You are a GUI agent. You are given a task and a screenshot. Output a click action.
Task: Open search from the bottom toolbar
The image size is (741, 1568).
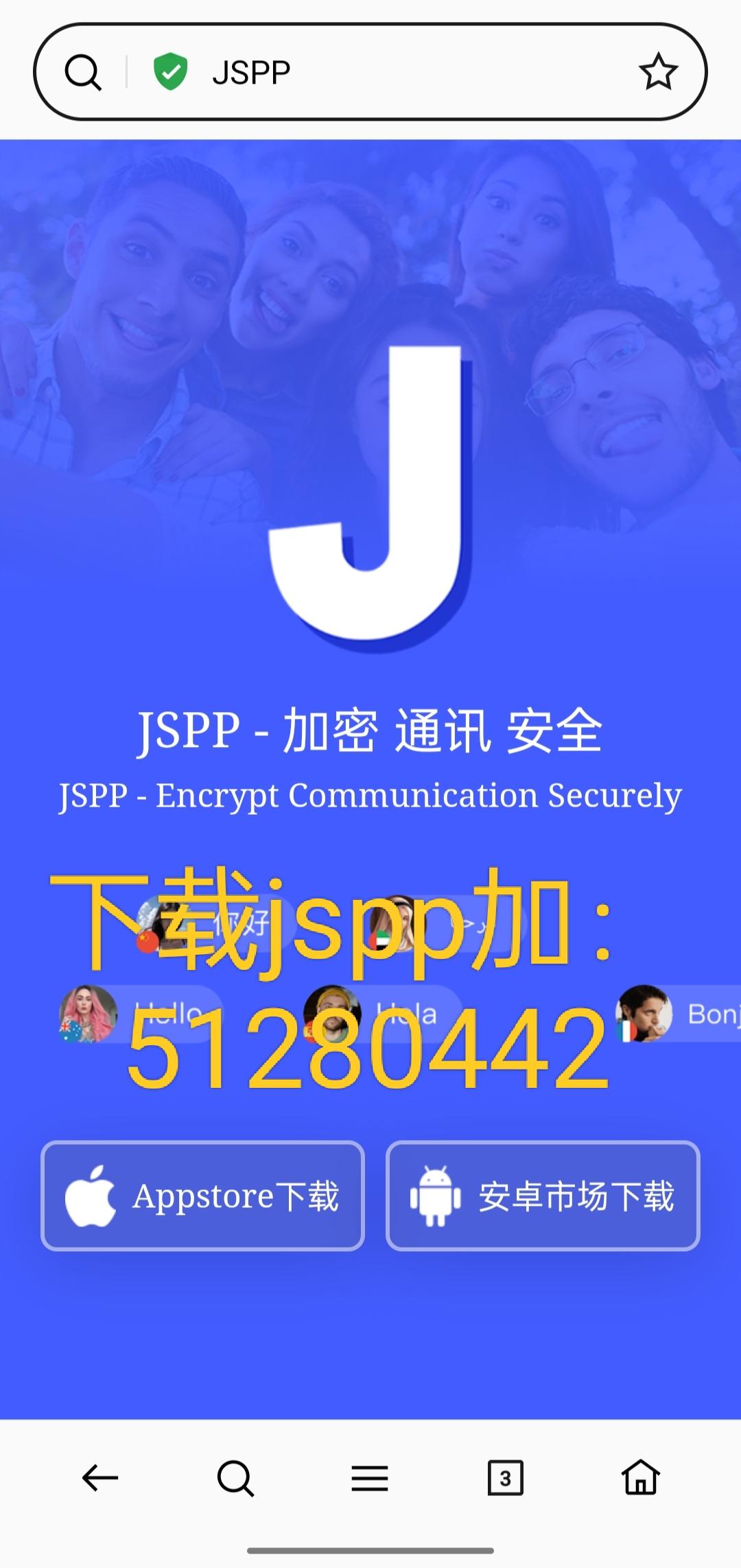tap(235, 1477)
